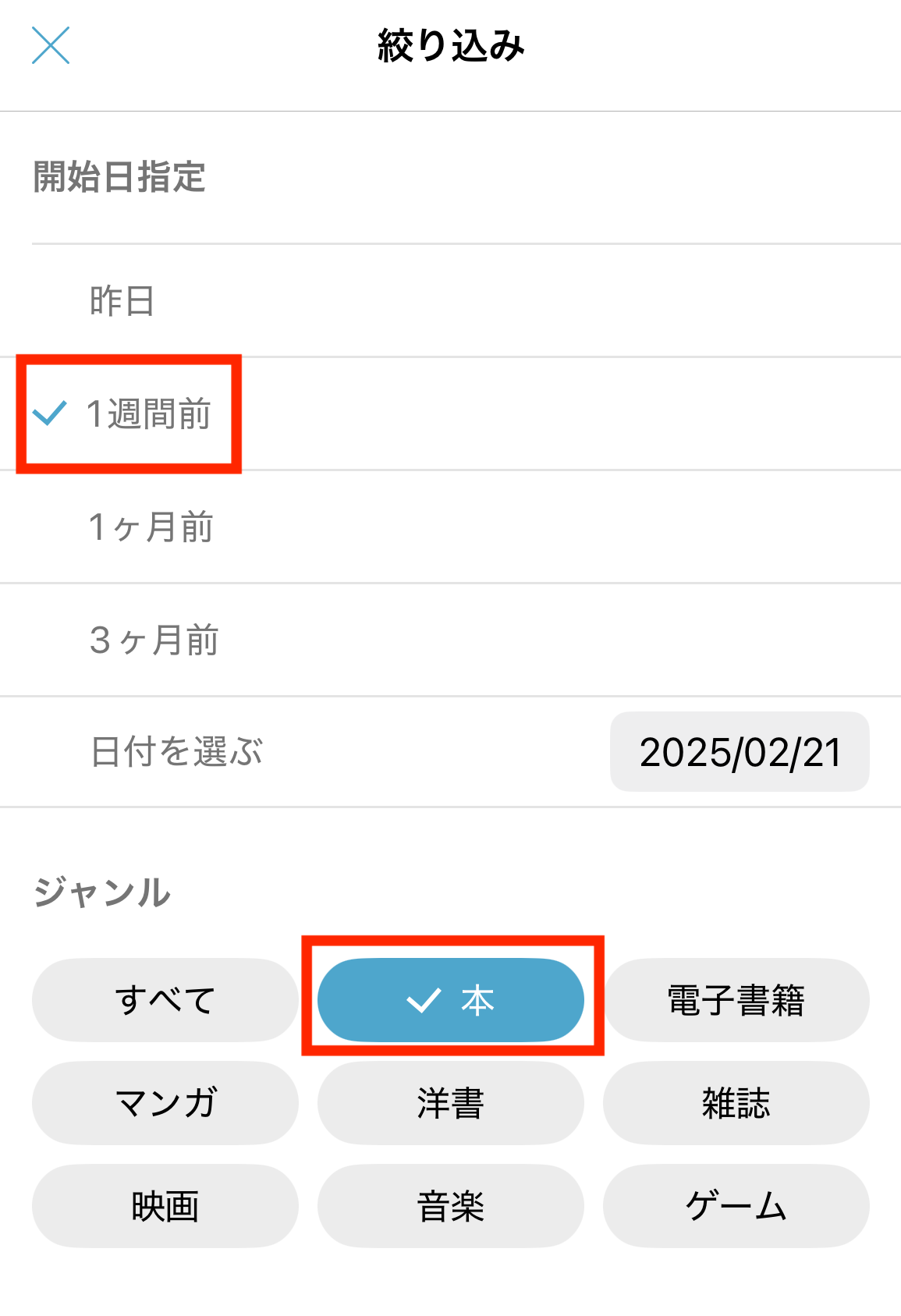
Task: Choose the ゲーム genre chip
Action: 736,1206
